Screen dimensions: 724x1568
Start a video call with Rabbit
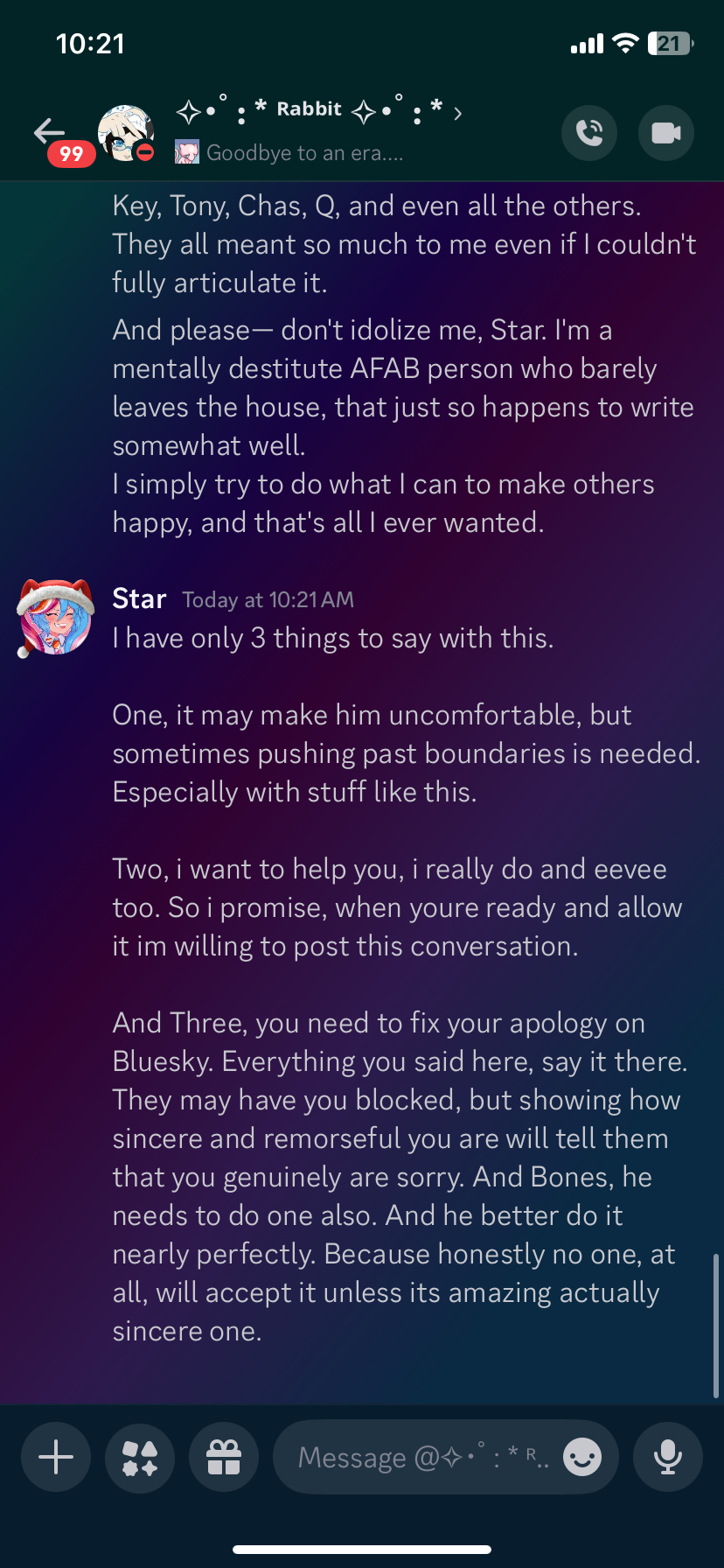pyautogui.click(x=666, y=133)
